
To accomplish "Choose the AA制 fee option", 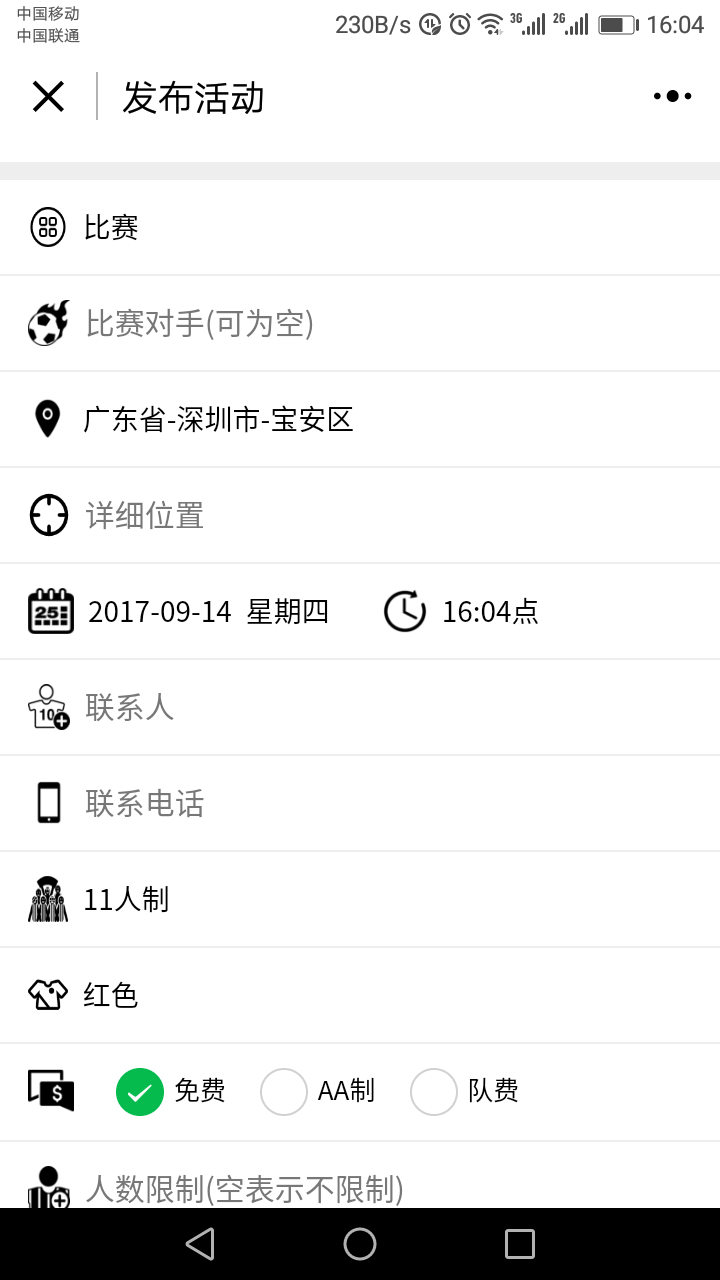I will 284,1092.
